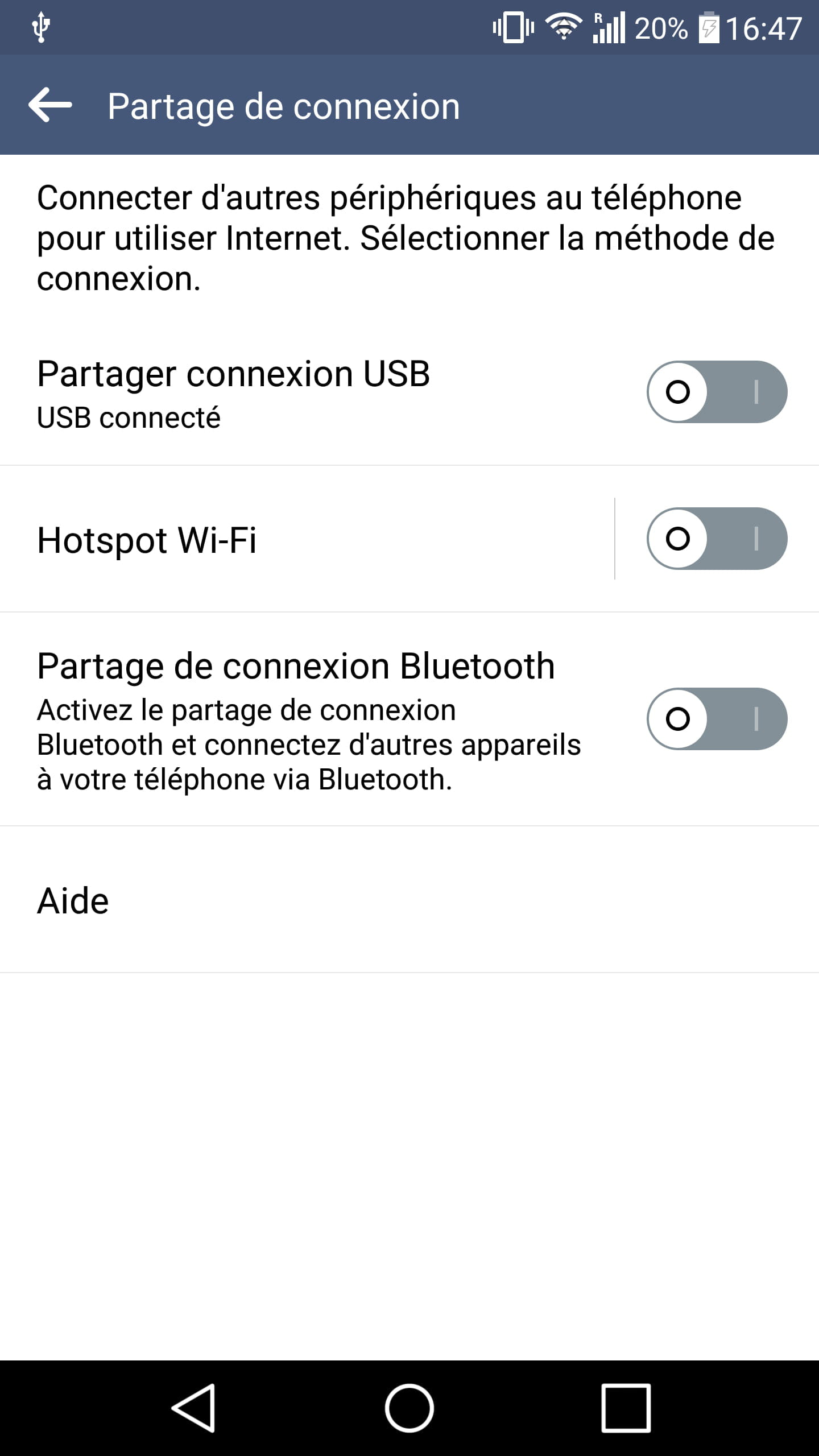The height and width of the screenshot is (1456, 819).
Task: Toggle Partage de connexion Bluetooth on
Action: click(717, 719)
